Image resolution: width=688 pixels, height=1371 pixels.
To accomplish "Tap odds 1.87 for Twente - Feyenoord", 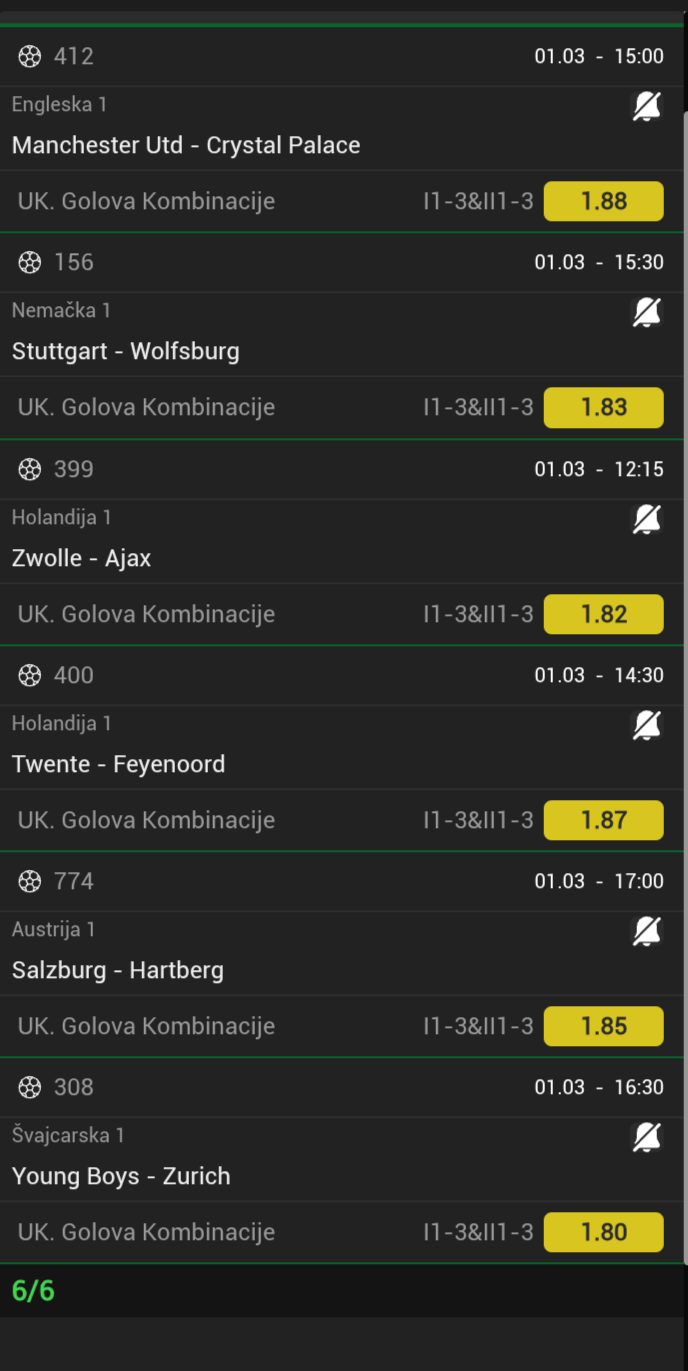I will [603, 820].
